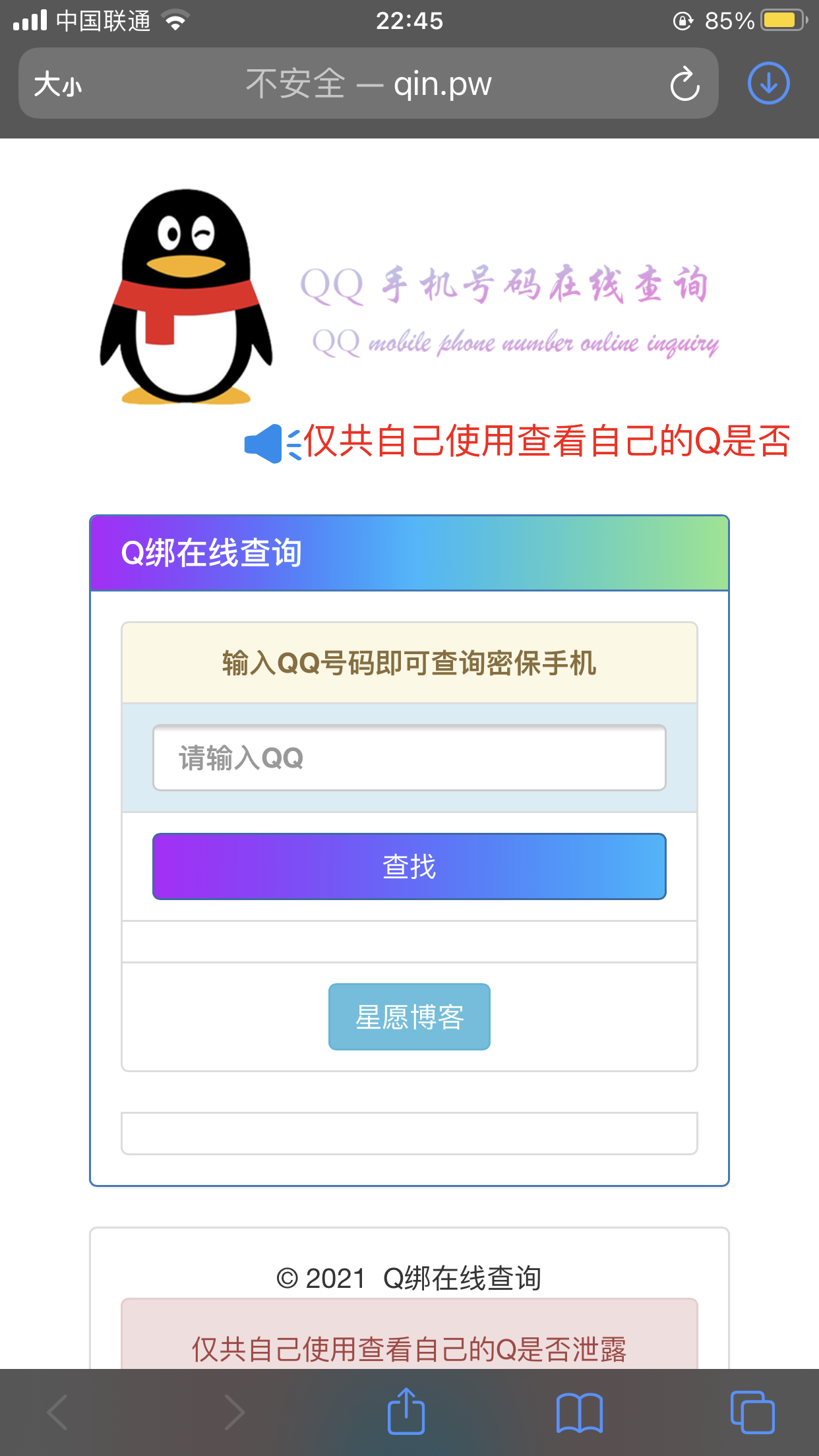Show all open Safari tabs
Image resolution: width=819 pixels, height=1456 pixels.
[752, 1412]
